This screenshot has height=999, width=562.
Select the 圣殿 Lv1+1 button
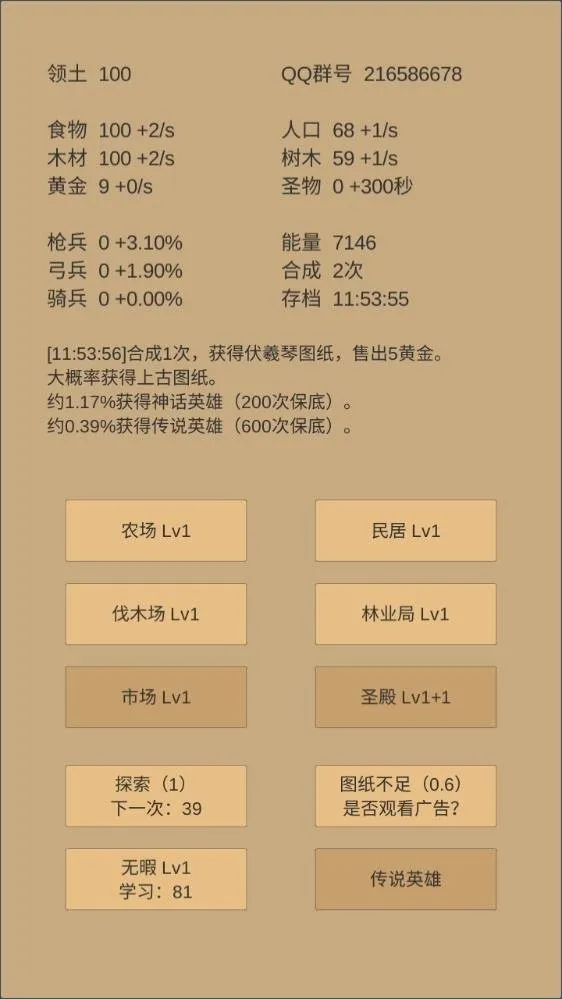click(406, 697)
